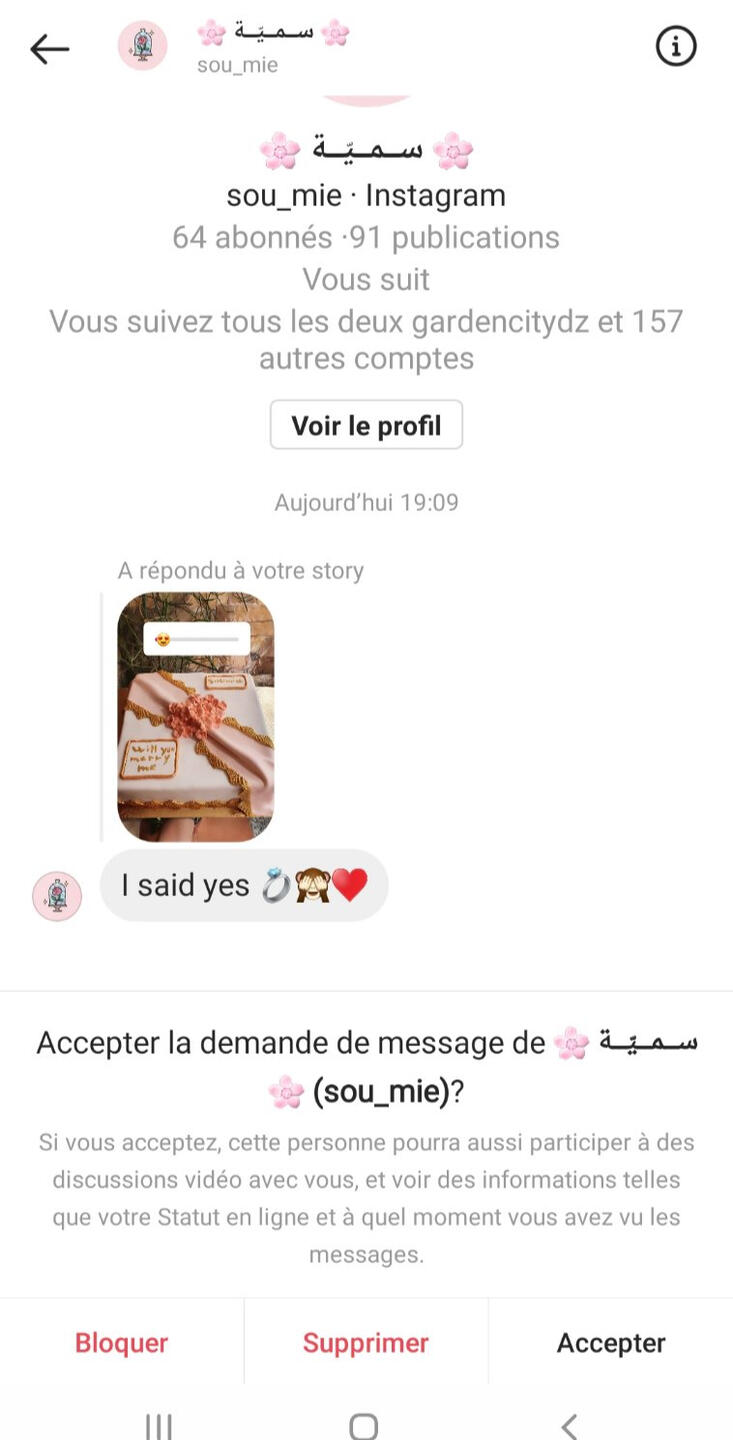Image resolution: width=733 pixels, height=1440 pixels.
Task: Tap Voir le profil button
Action: pyautogui.click(x=366, y=425)
